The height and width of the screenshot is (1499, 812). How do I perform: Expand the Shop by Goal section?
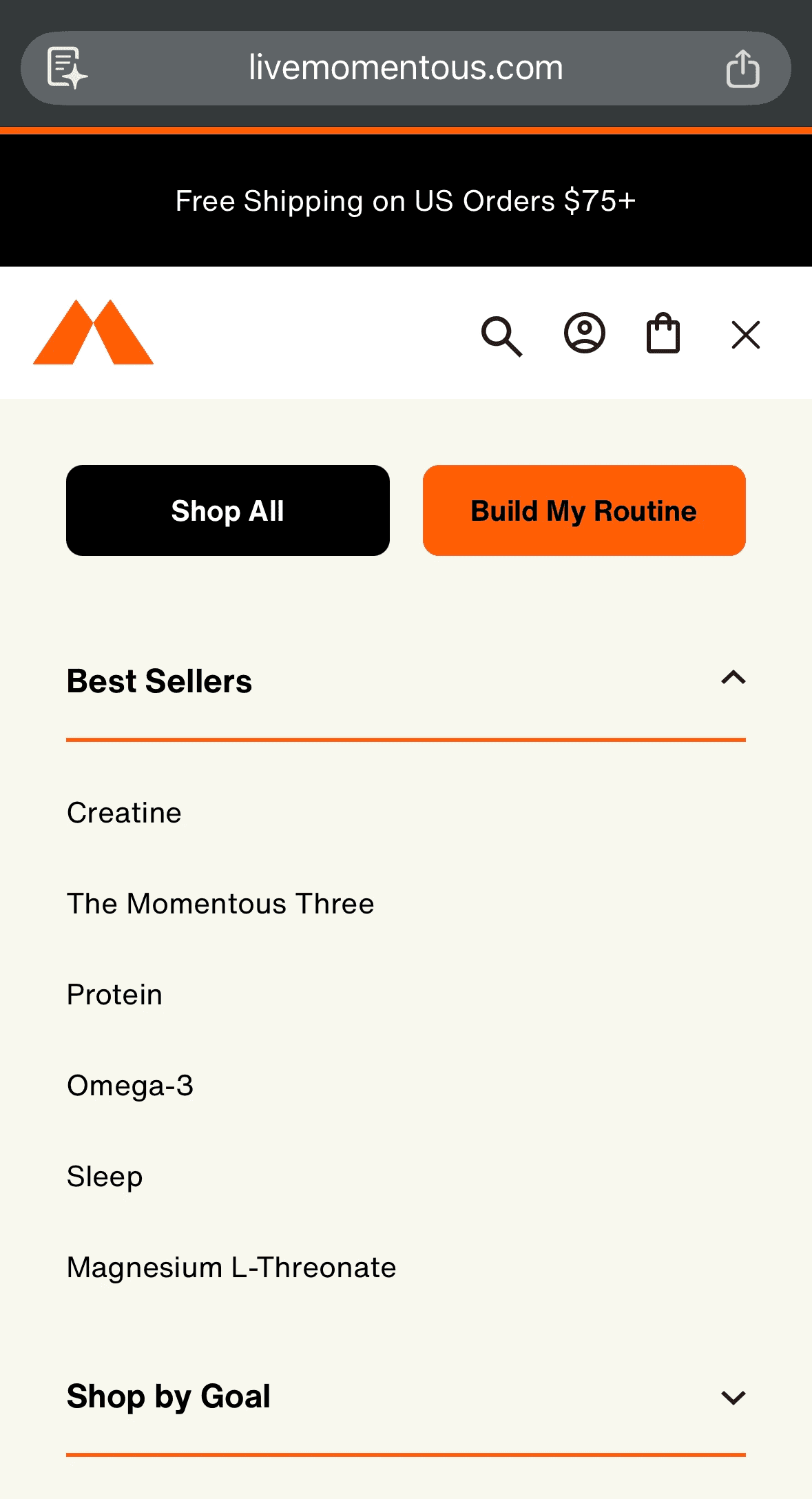pyautogui.click(x=733, y=1397)
